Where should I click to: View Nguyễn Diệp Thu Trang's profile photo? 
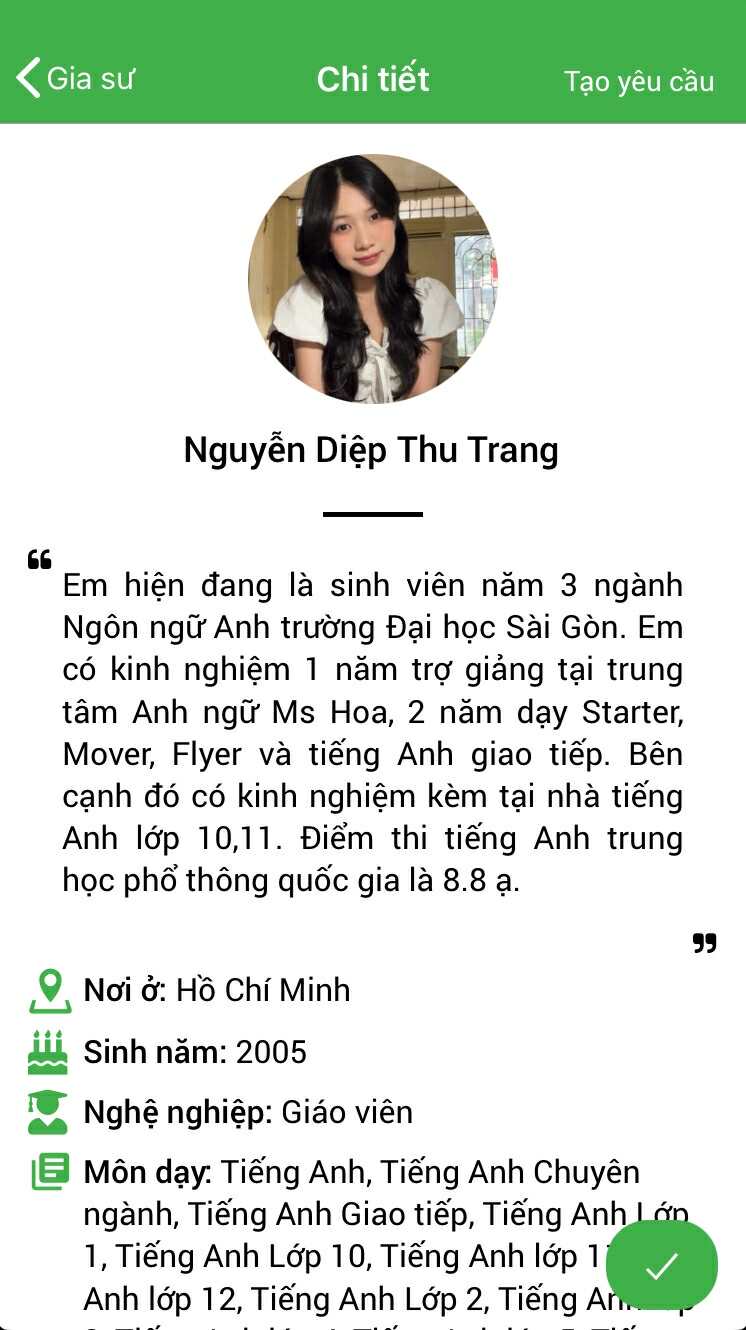372,279
